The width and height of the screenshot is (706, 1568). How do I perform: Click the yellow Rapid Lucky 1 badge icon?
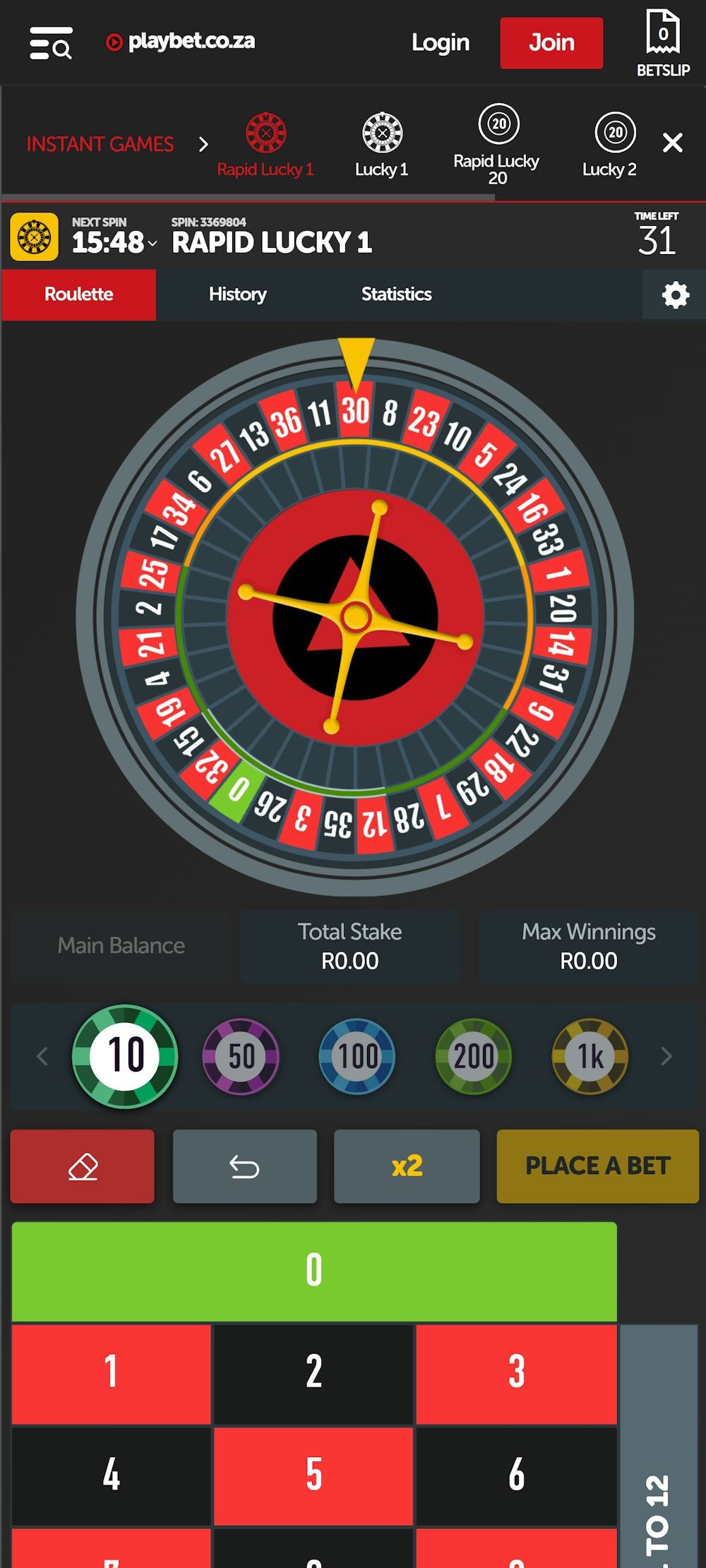point(33,238)
